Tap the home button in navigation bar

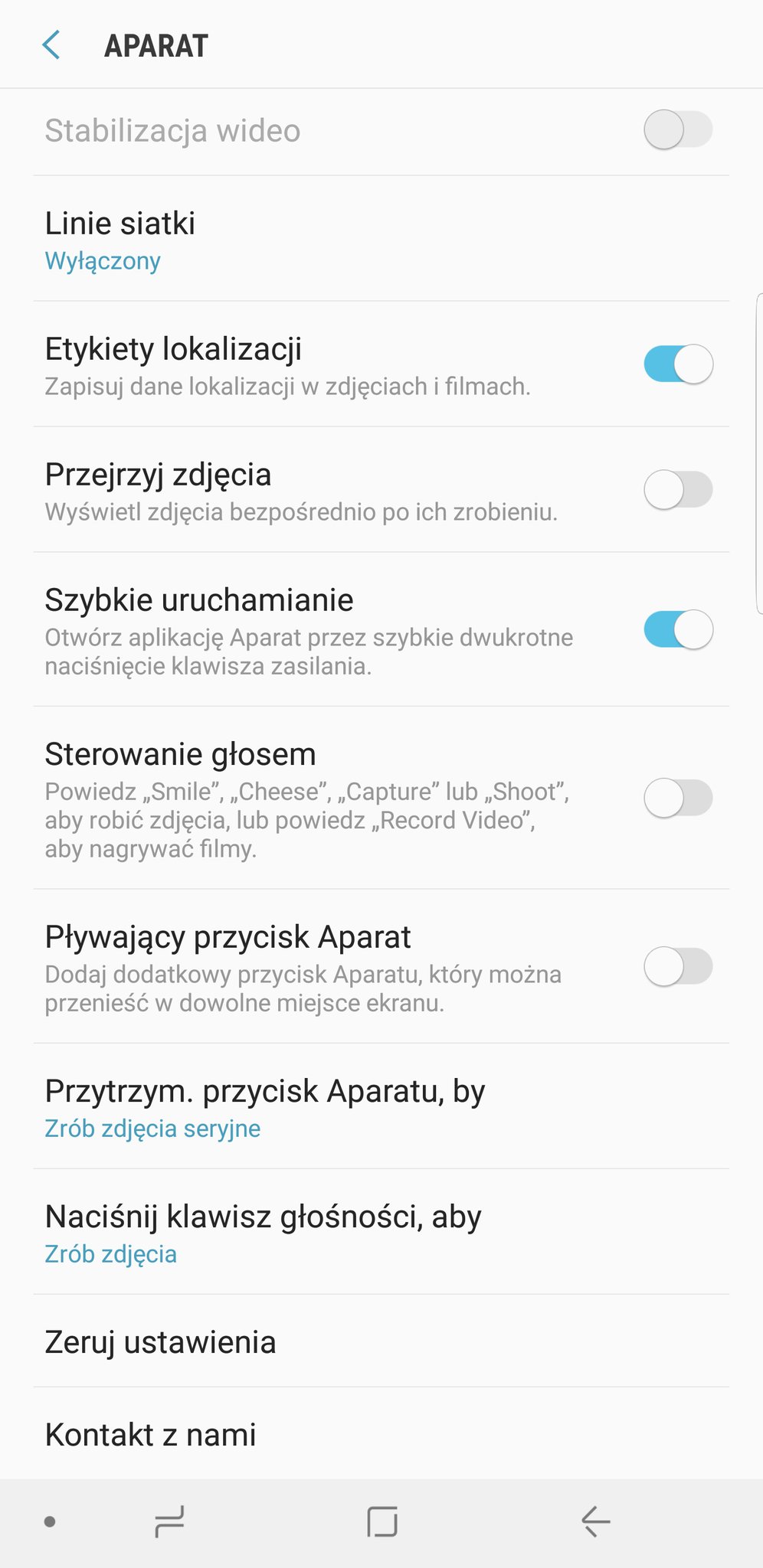click(381, 1521)
